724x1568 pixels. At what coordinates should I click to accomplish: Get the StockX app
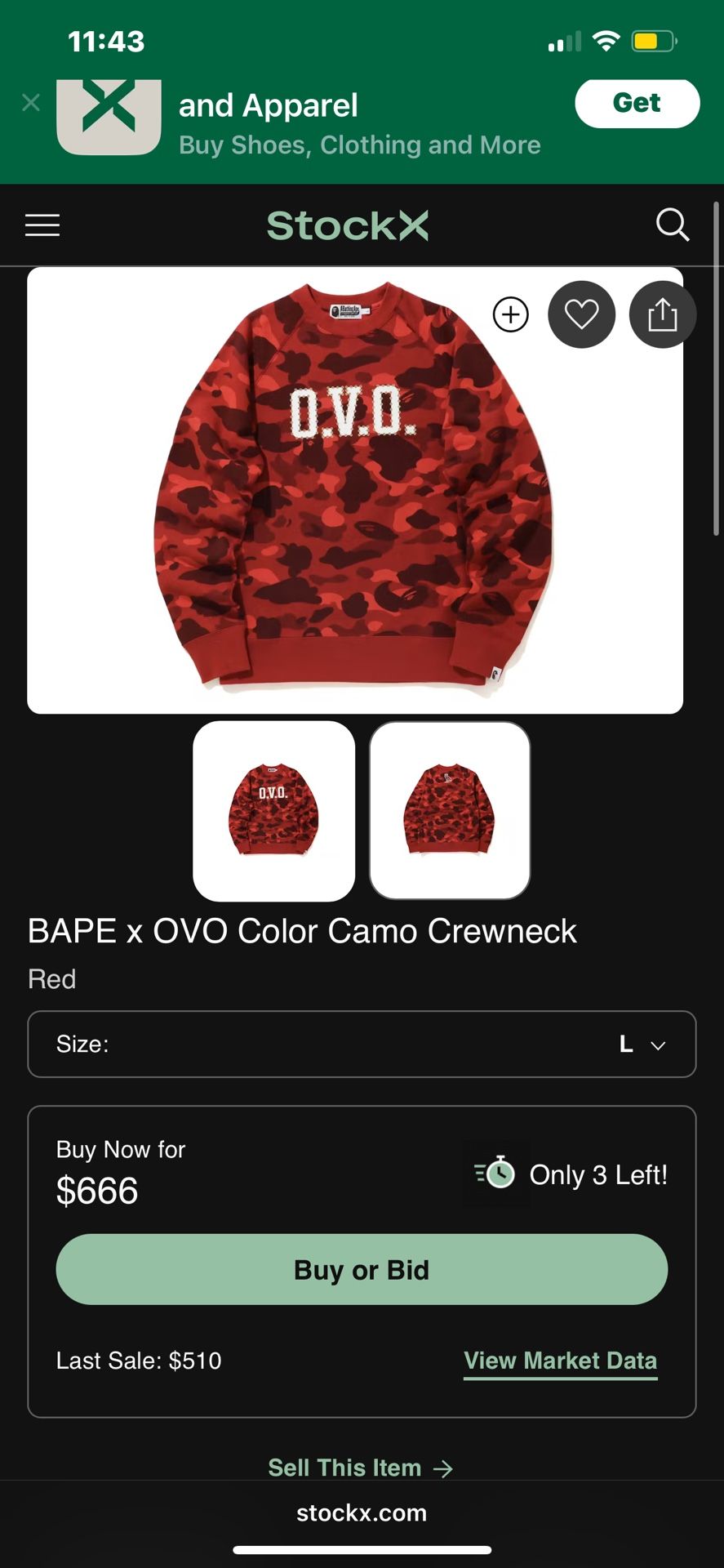(x=637, y=104)
